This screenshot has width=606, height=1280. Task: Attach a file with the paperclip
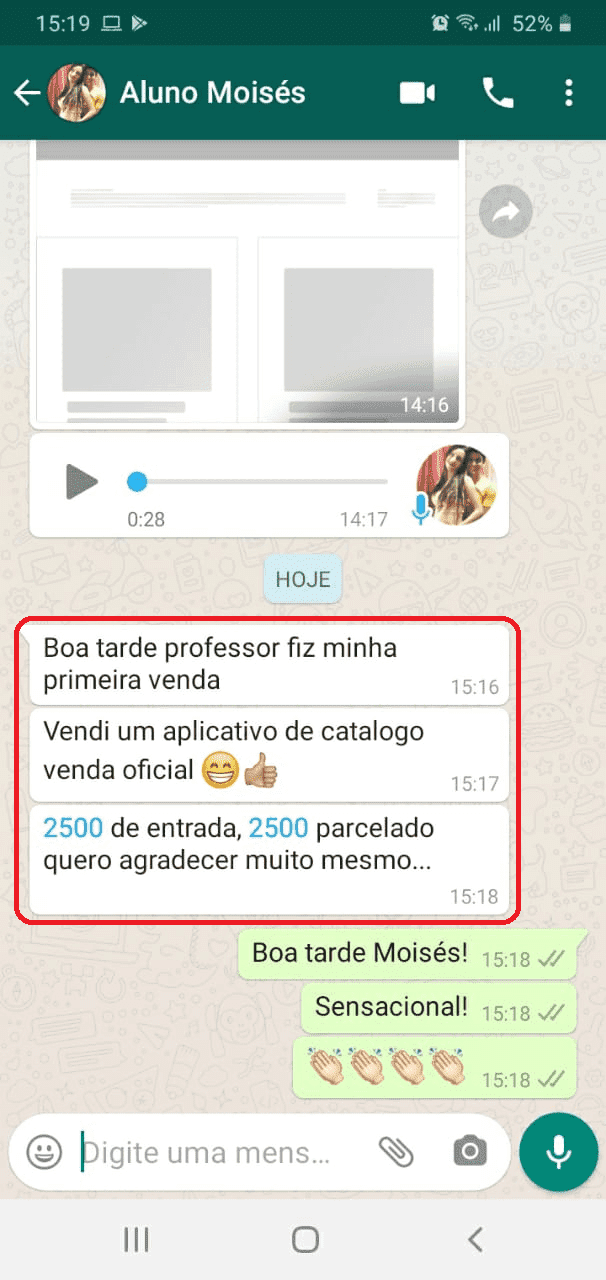[x=396, y=1152]
